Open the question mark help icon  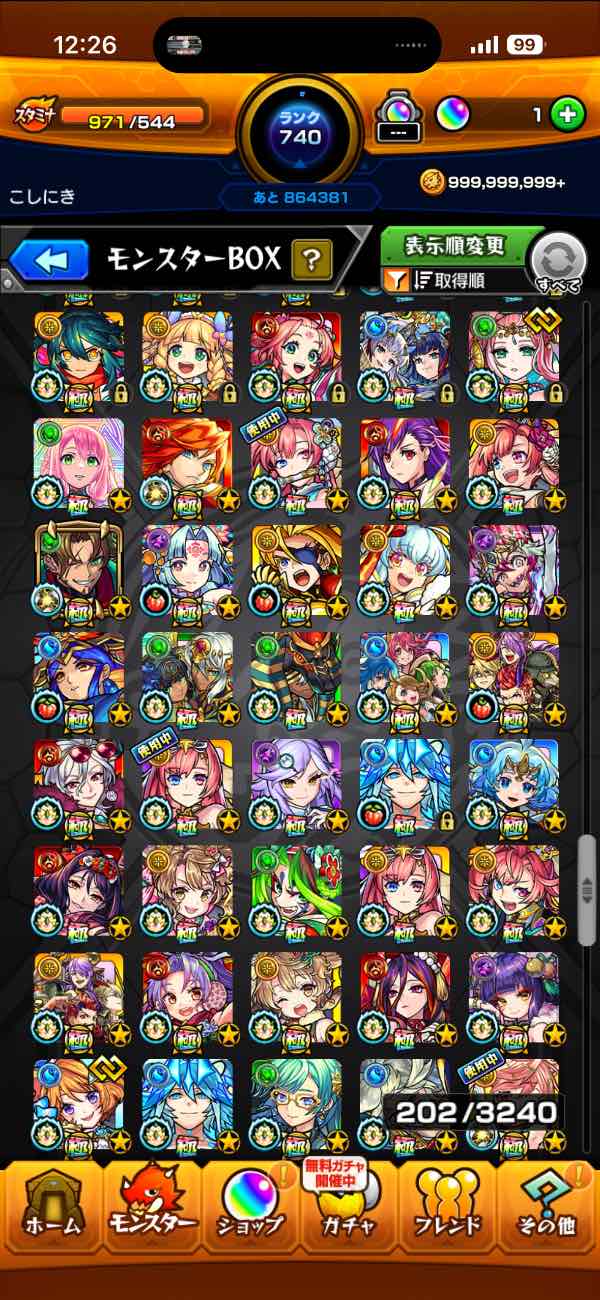312,262
